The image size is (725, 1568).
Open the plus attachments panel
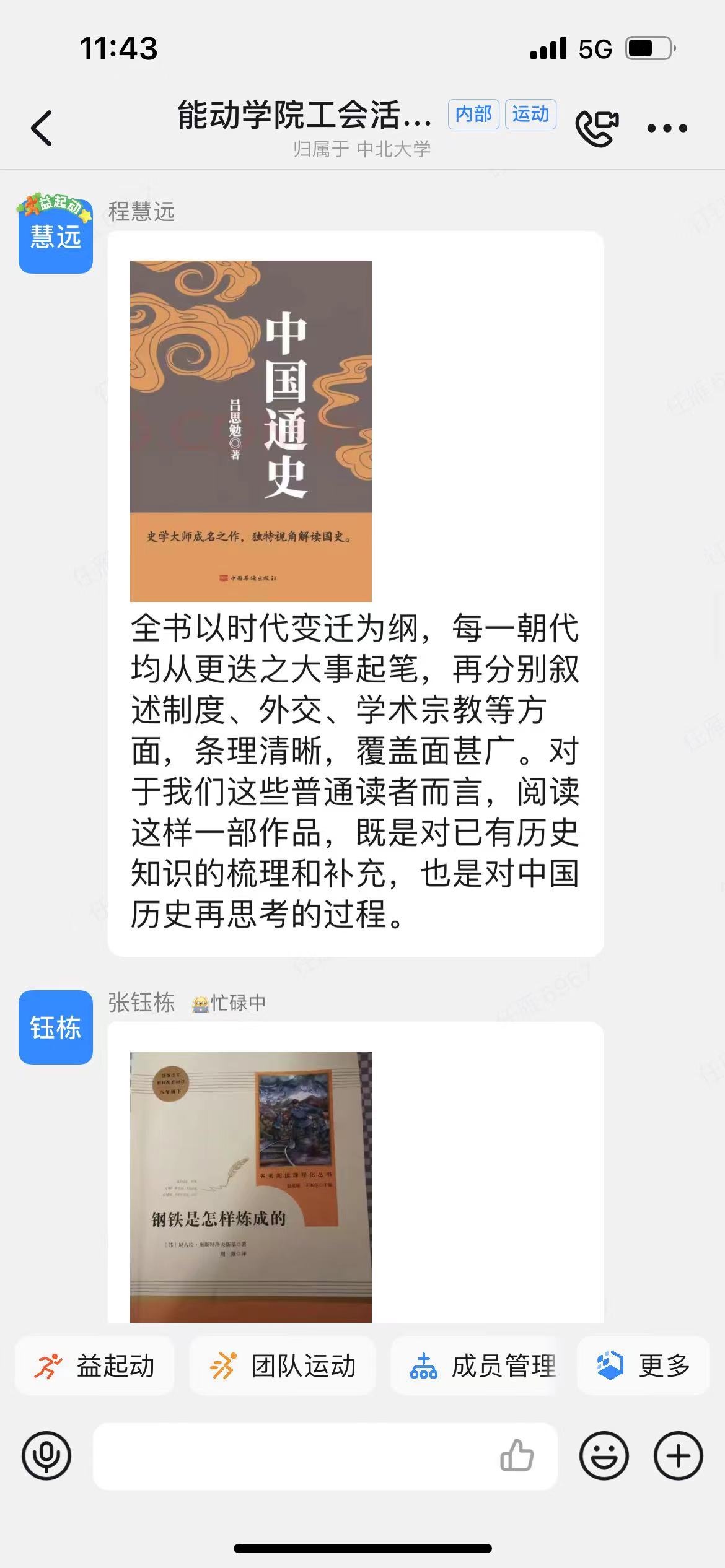(x=679, y=1456)
